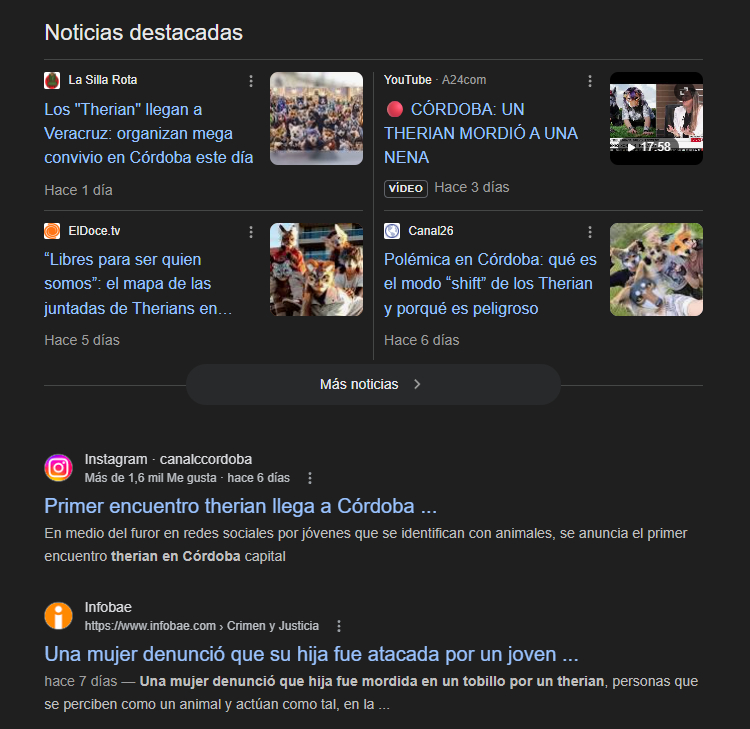Play the A24com Córdoba Therian video
Viewport: 750px width, 729px height.
656,118
